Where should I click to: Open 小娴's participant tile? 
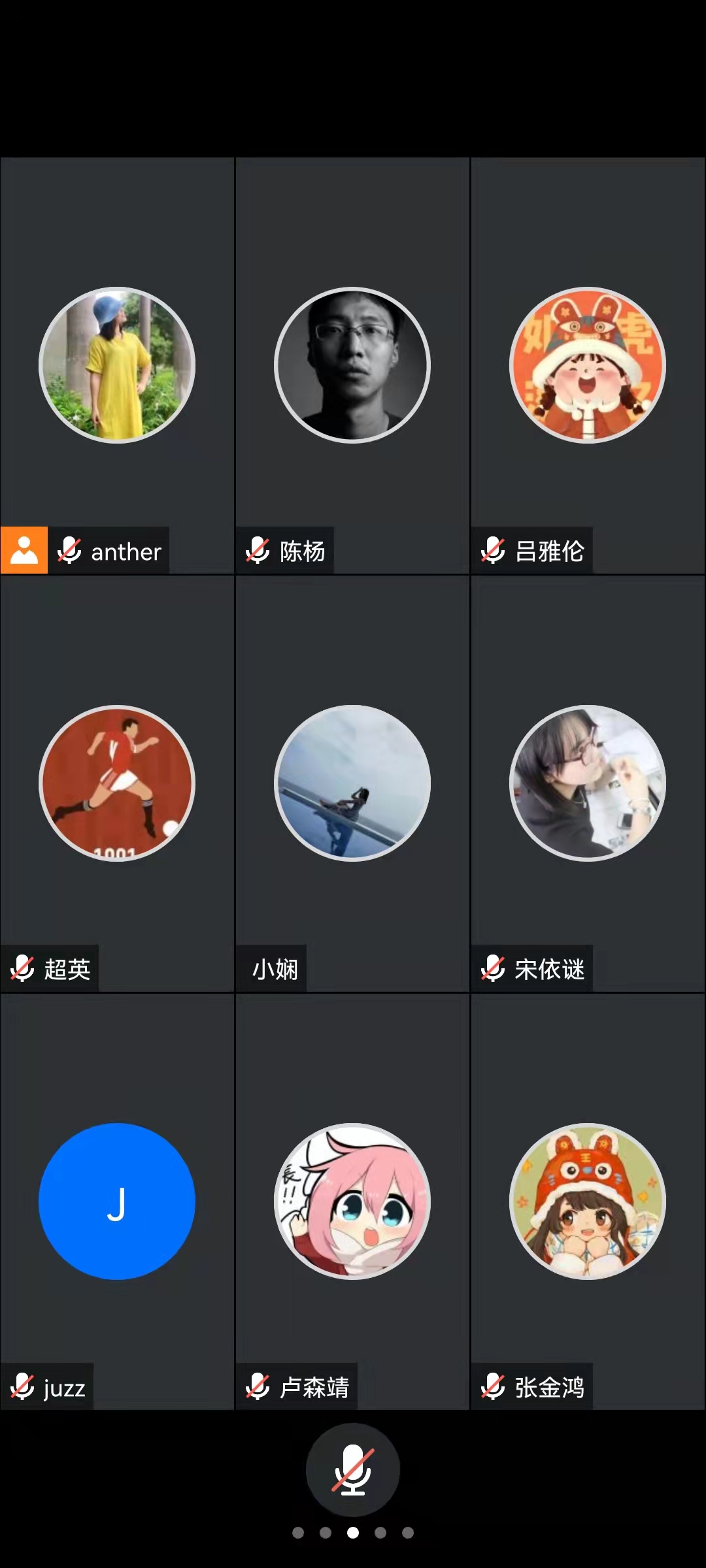point(352,783)
